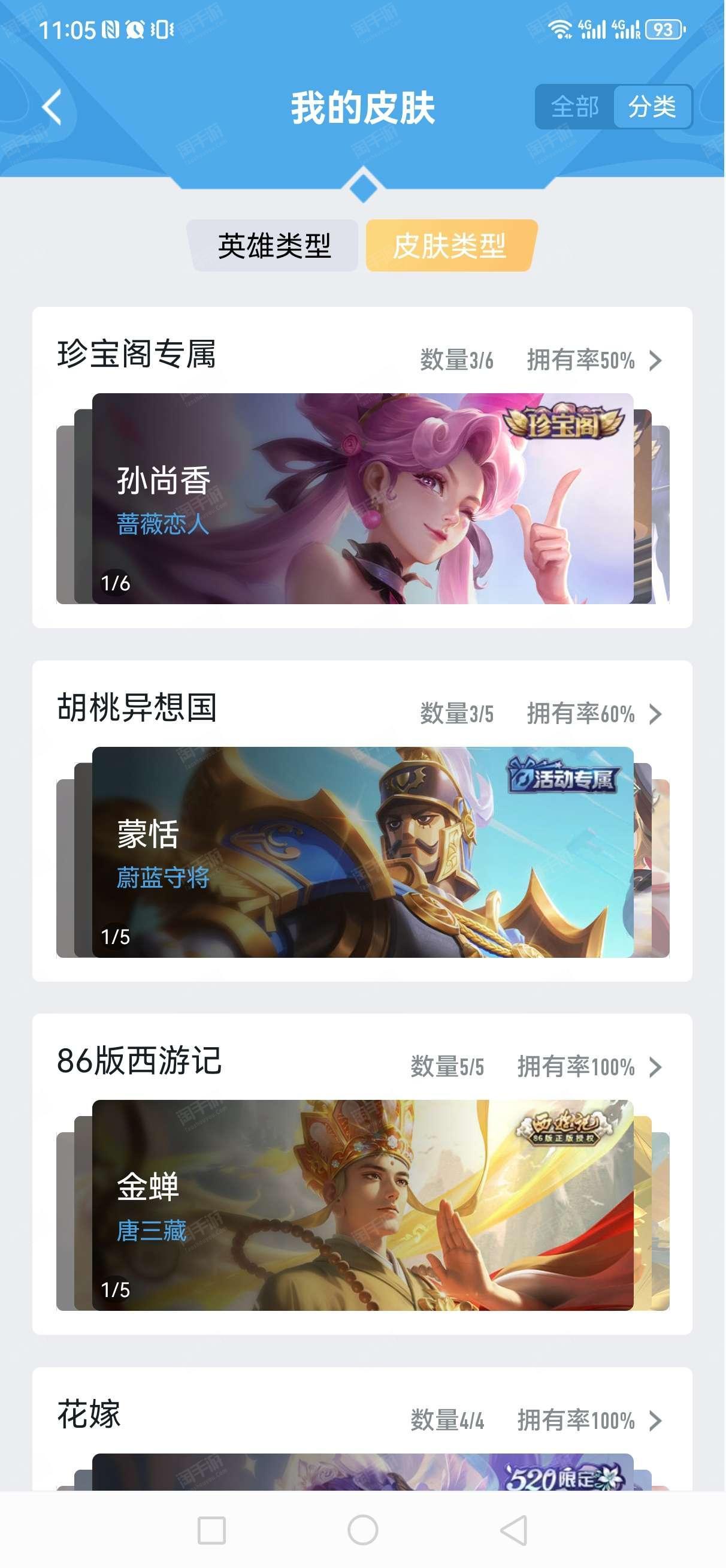Expand the 86版西游记 category chevron

coord(655,1067)
